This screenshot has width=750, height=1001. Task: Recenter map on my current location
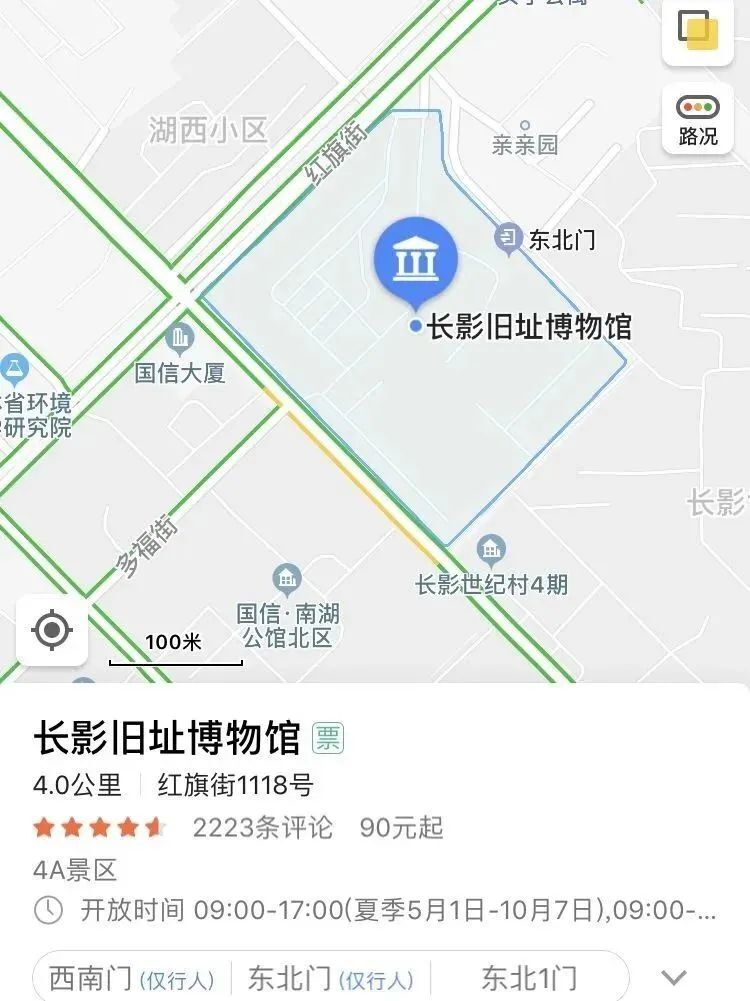click(x=52, y=630)
